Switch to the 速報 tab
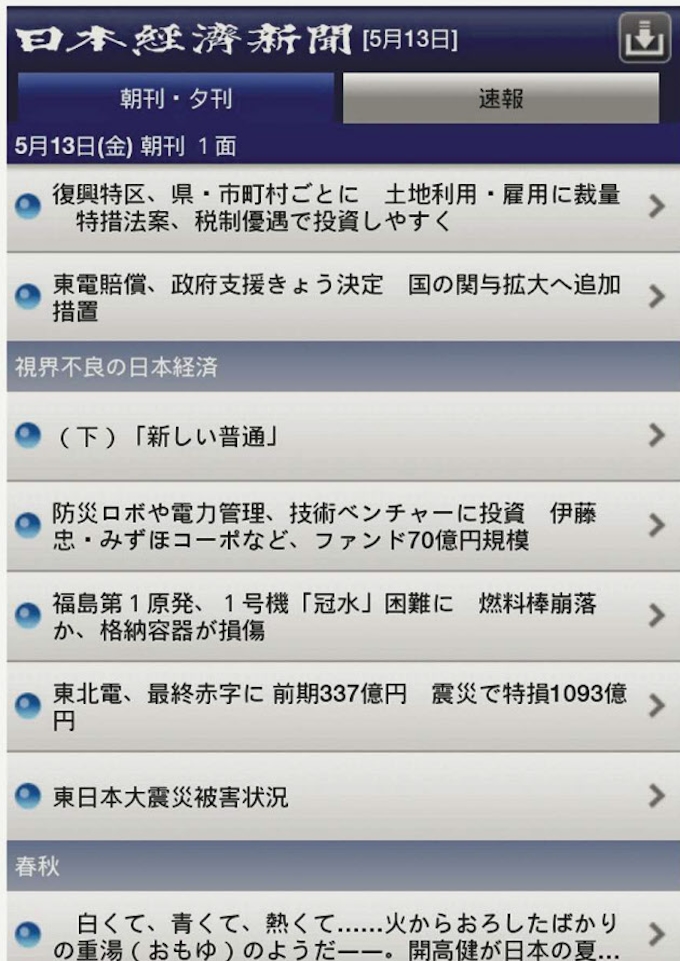Image resolution: width=680 pixels, height=961 pixels. coord(500,99)
